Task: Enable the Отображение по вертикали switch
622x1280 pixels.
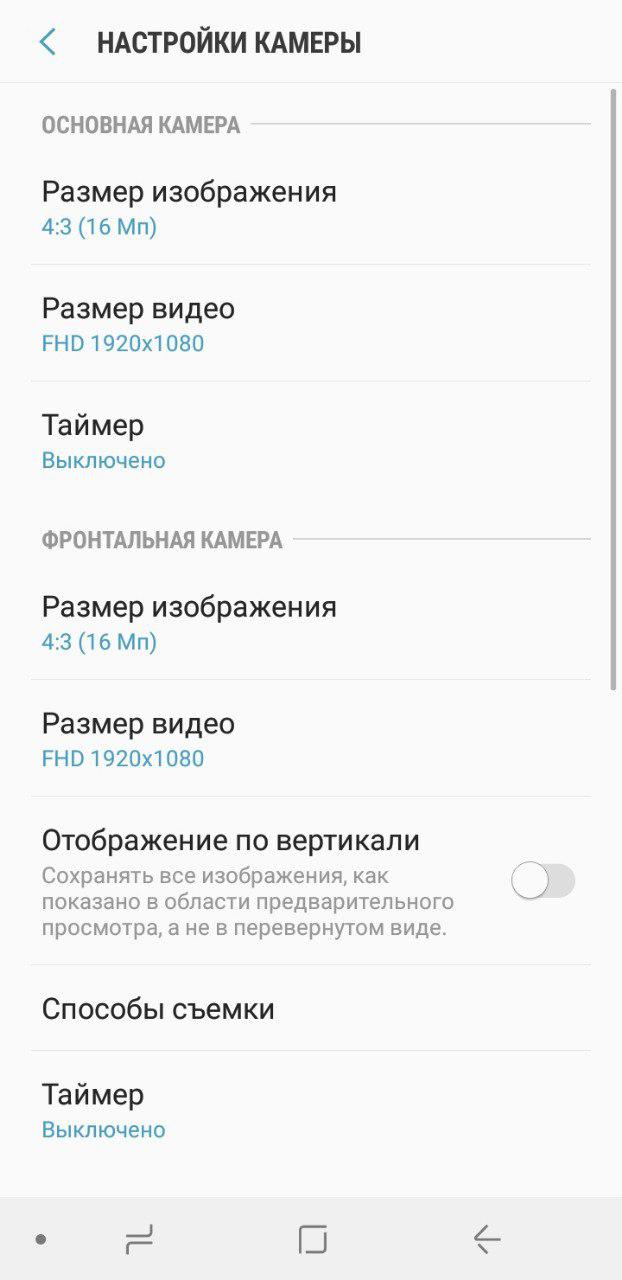Action: 543,881
